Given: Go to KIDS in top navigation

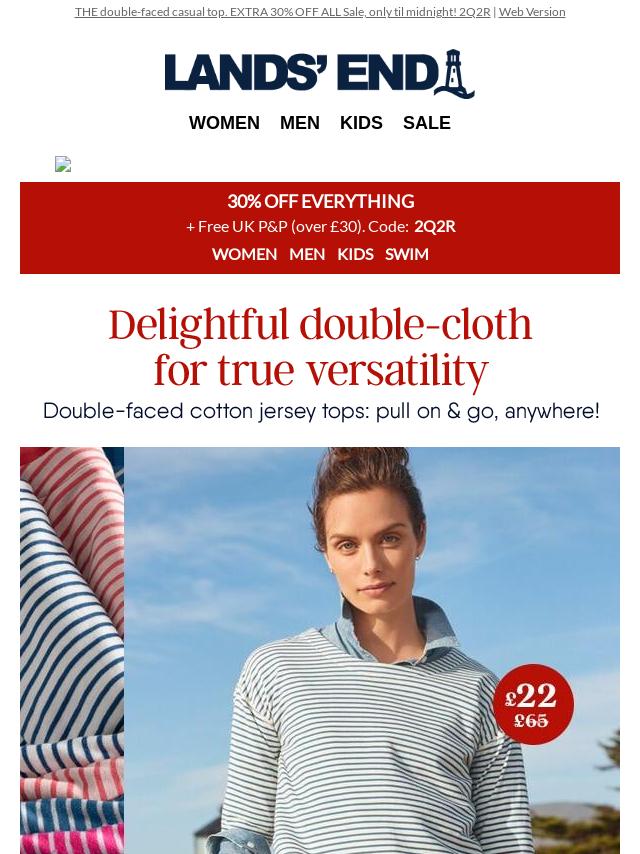Looking at the screenshot, I should pos(361,123).
